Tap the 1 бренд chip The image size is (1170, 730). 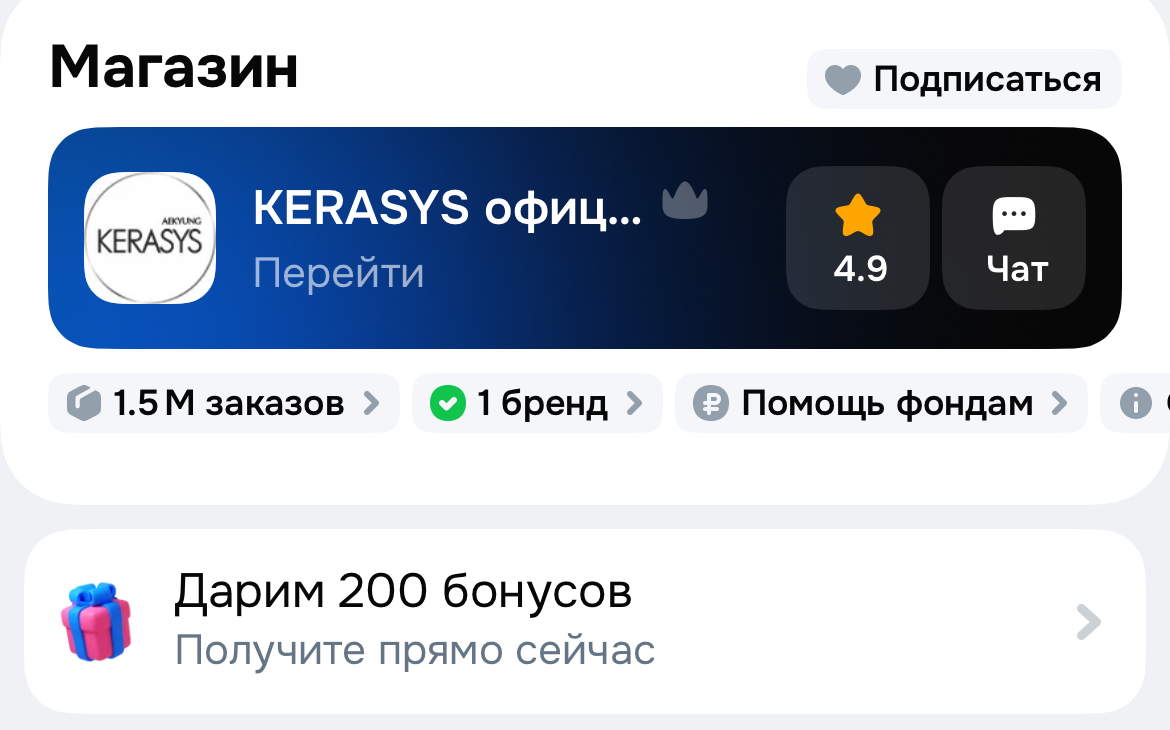(537, 404)
